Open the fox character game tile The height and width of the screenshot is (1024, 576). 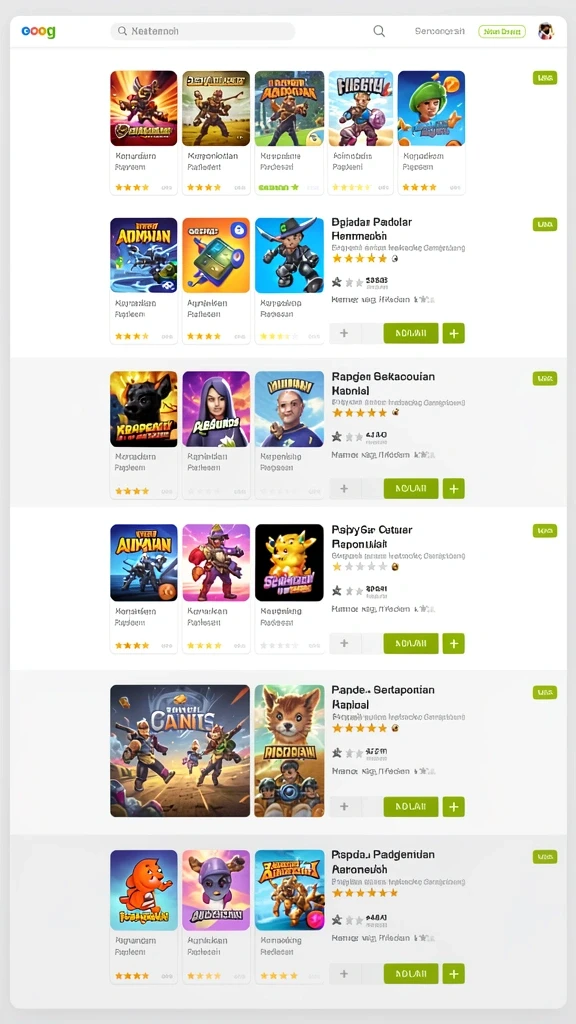(289, 750)
